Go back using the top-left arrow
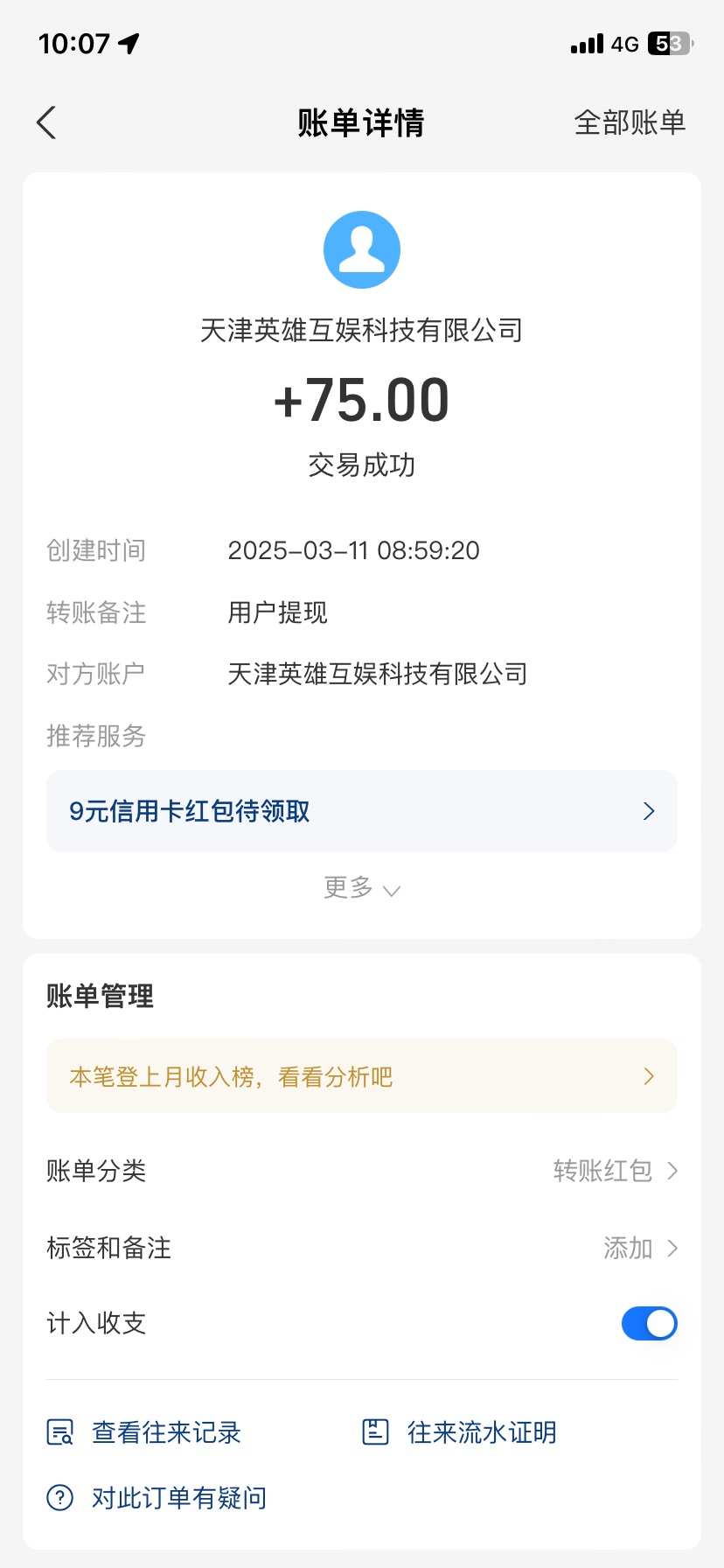Screen dimensions: 724x1568 coord(46,122)
